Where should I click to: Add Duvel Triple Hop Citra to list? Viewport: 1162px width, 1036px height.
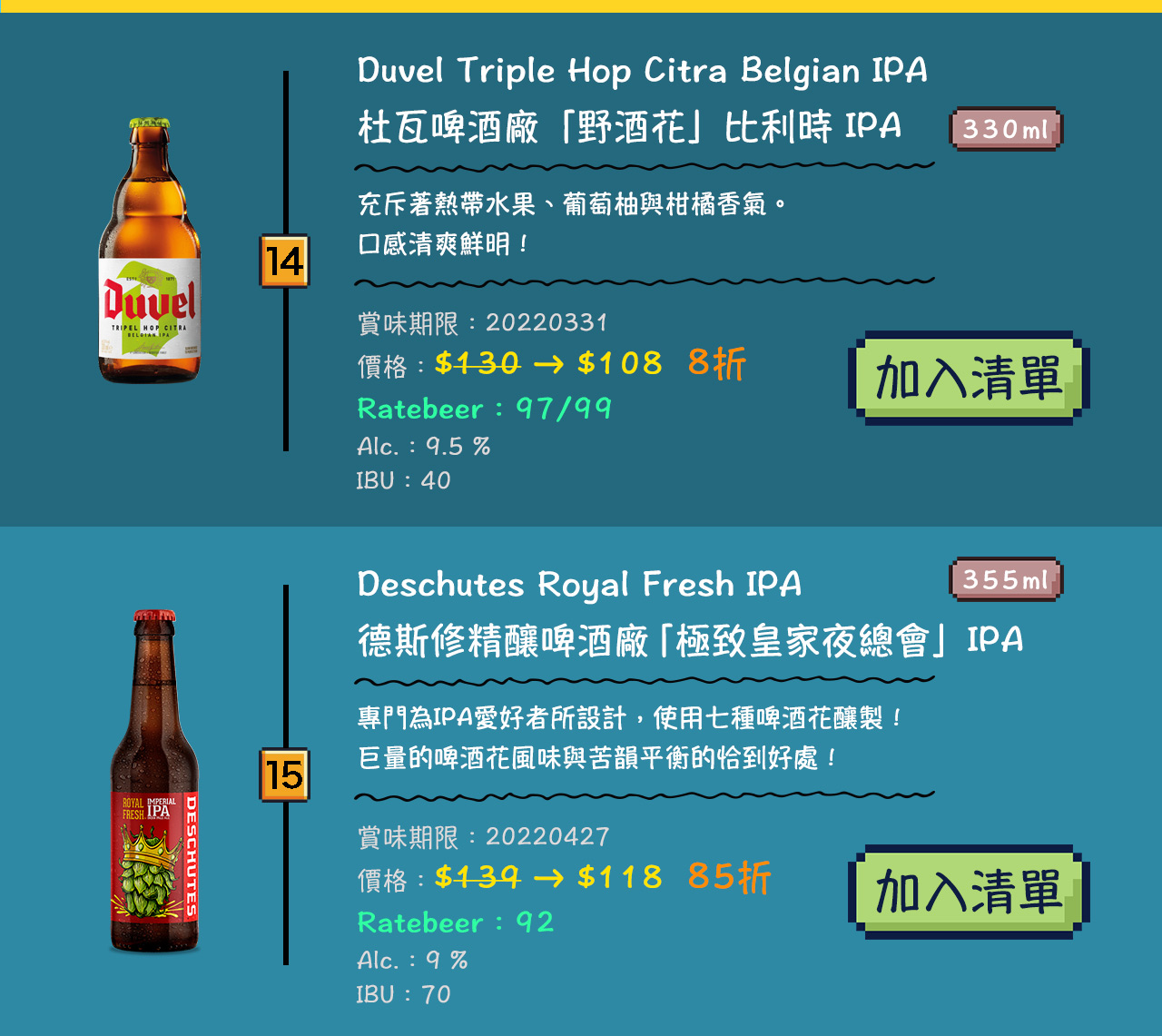(969, 378)
